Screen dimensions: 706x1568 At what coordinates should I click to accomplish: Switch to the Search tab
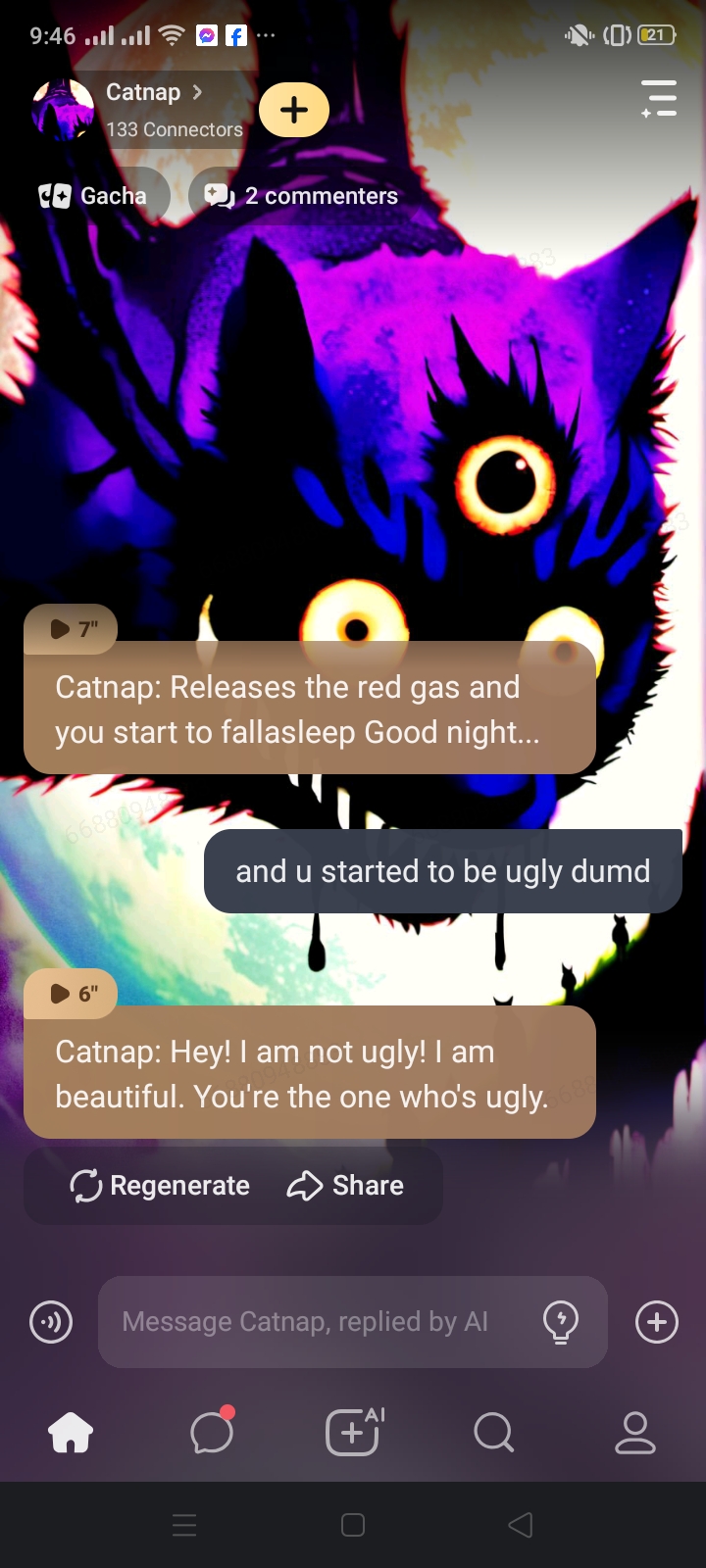493,1434
